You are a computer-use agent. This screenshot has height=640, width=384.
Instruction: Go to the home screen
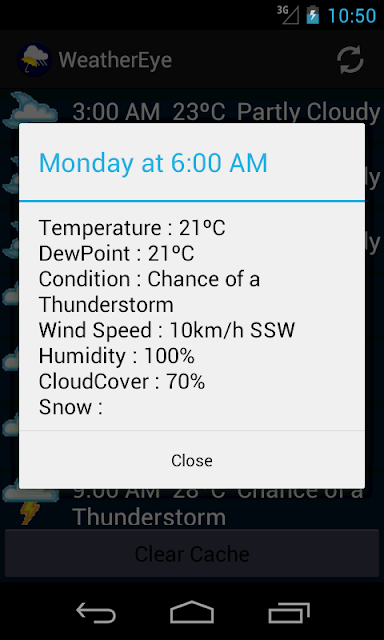[192, 612]
